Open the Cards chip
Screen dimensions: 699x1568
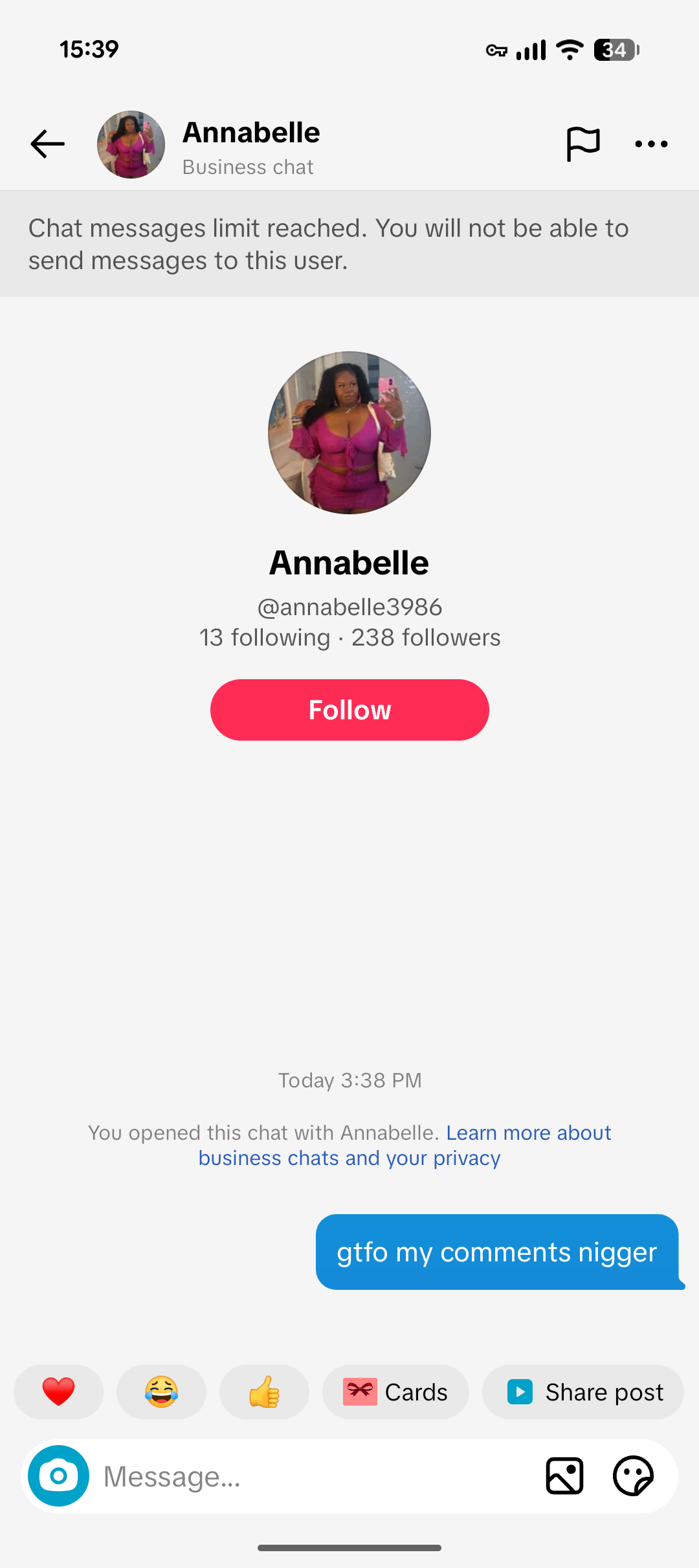pyautogui.click(x=395, y=1391)
